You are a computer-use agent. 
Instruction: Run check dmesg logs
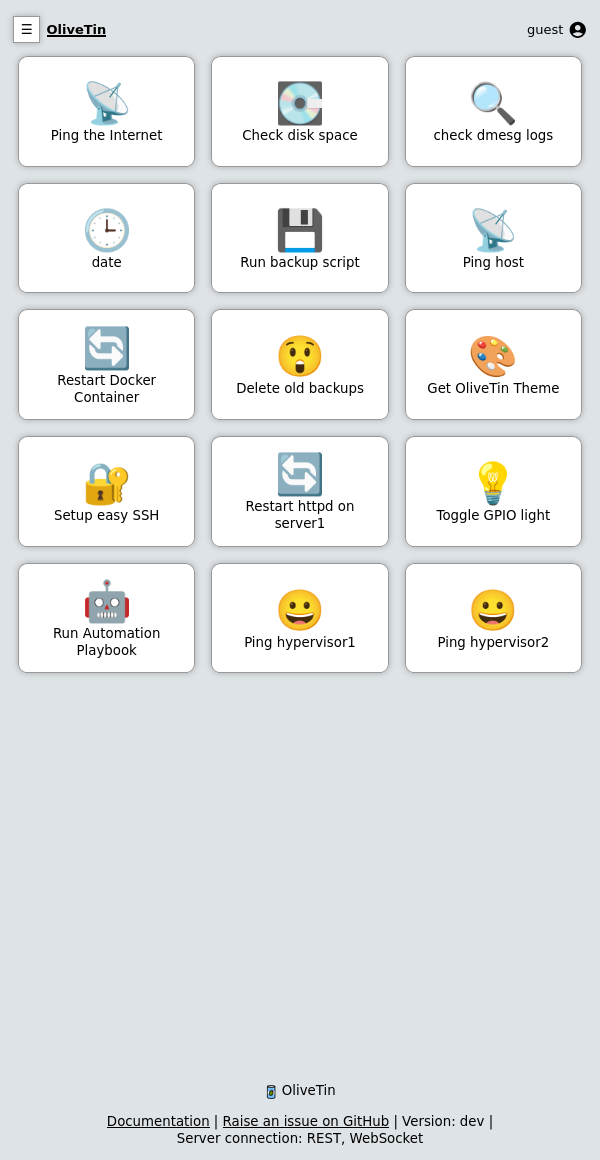pos(493,111)
